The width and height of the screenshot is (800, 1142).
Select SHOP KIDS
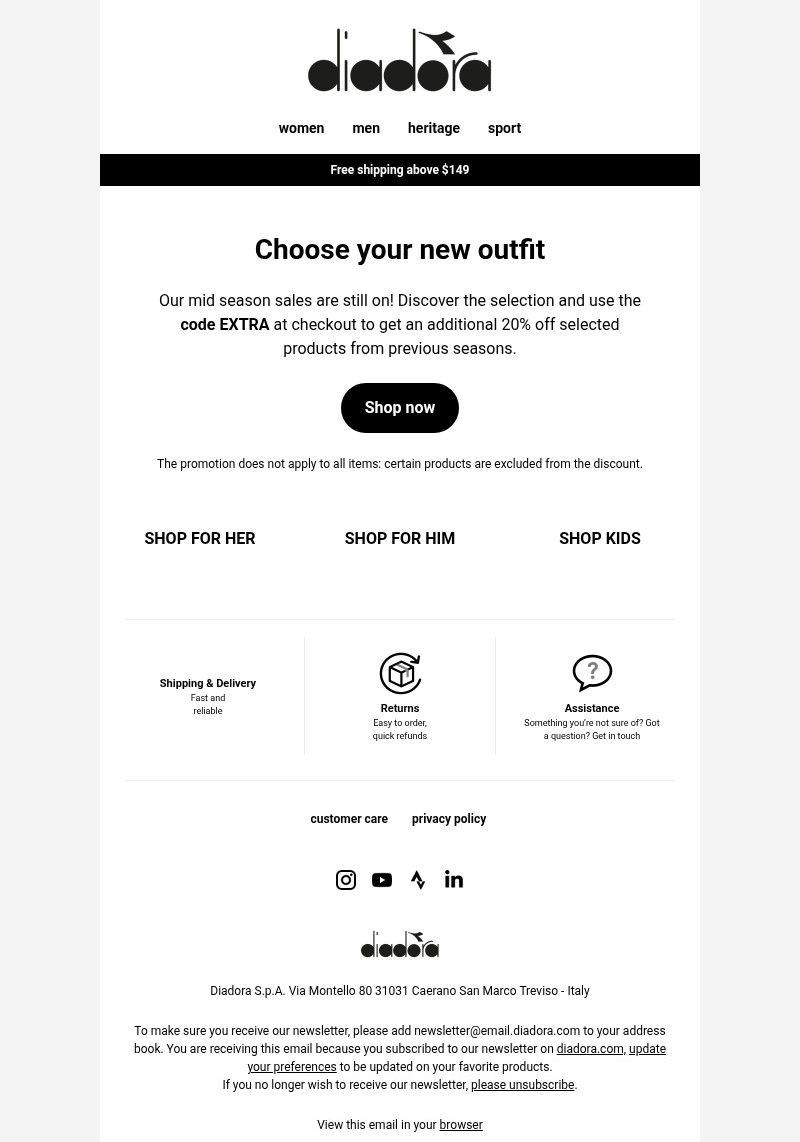pos(600,538)
